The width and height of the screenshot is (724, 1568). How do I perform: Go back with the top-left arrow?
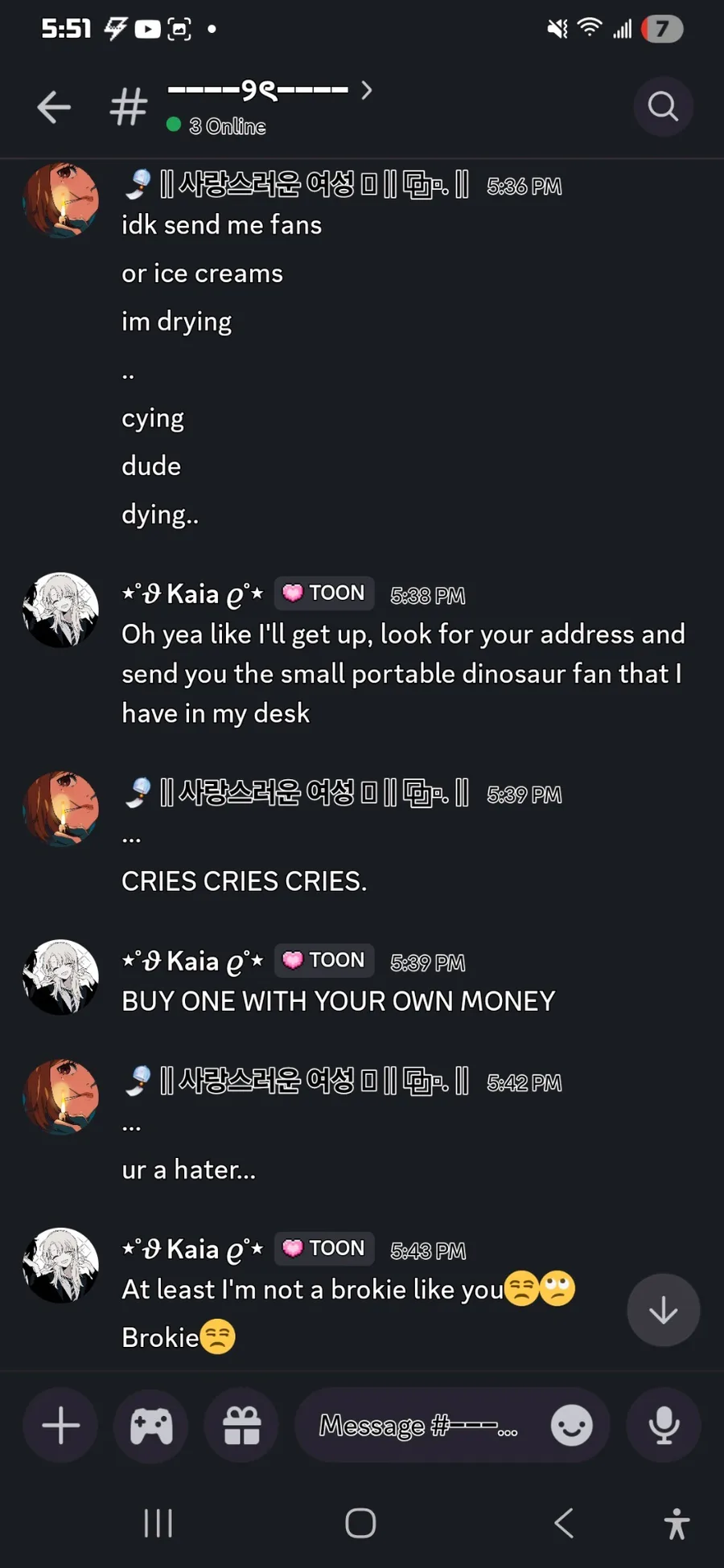54,107
